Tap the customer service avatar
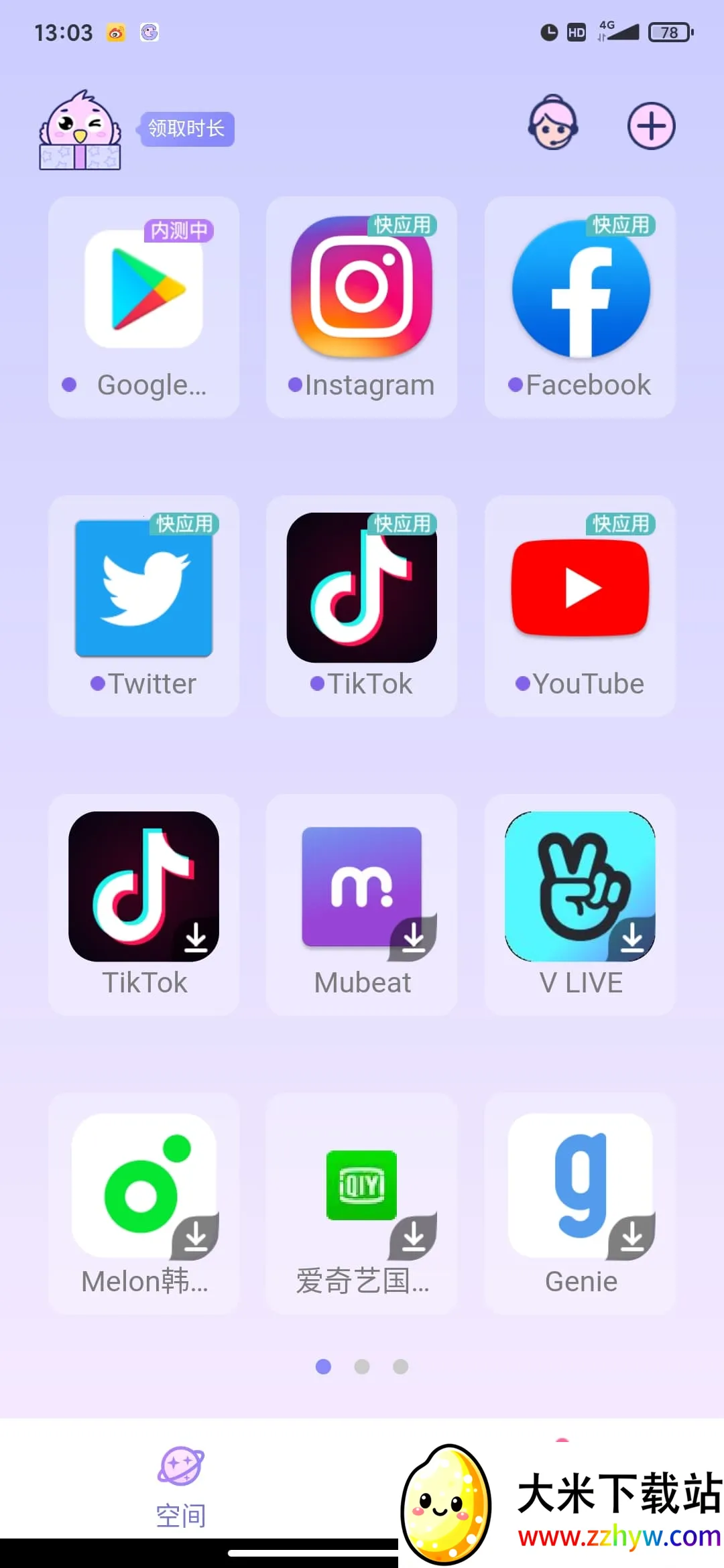 [552, 125]
